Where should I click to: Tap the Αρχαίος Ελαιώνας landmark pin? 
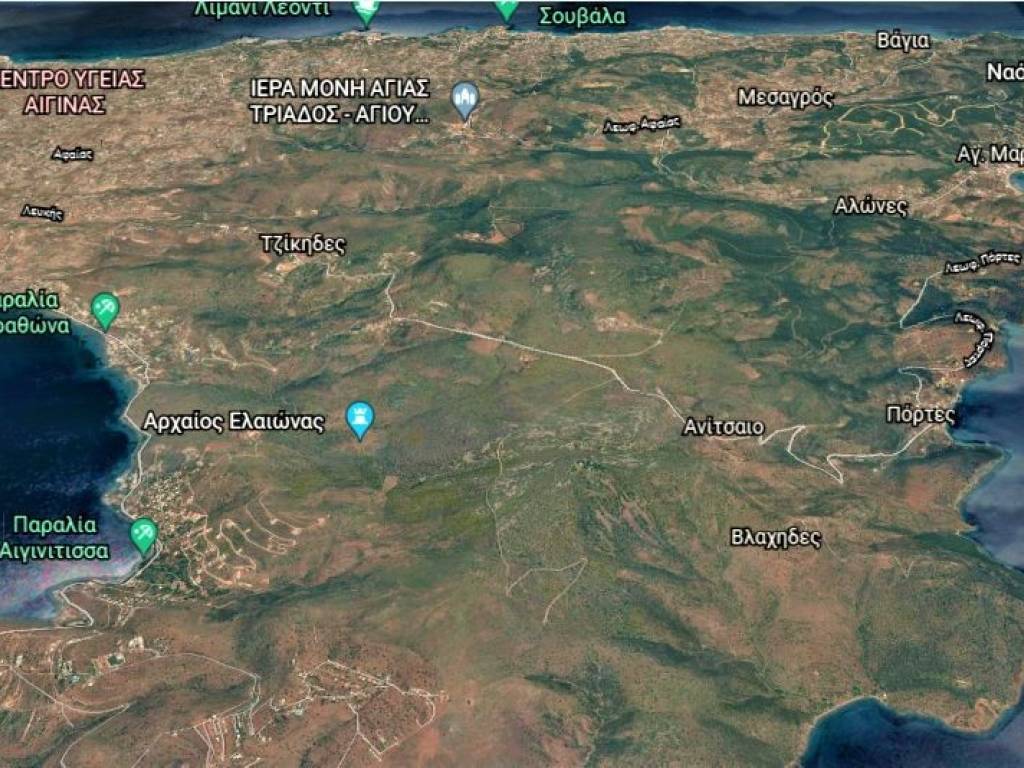359,418
